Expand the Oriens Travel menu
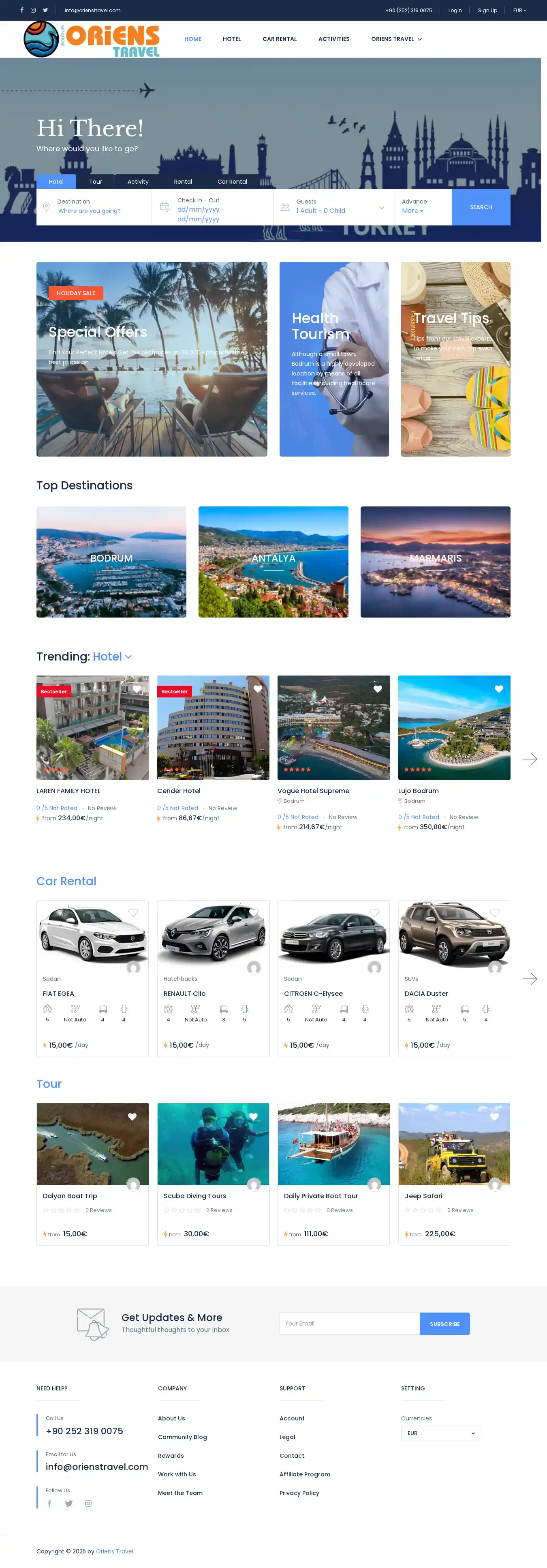 coord(396,39)
